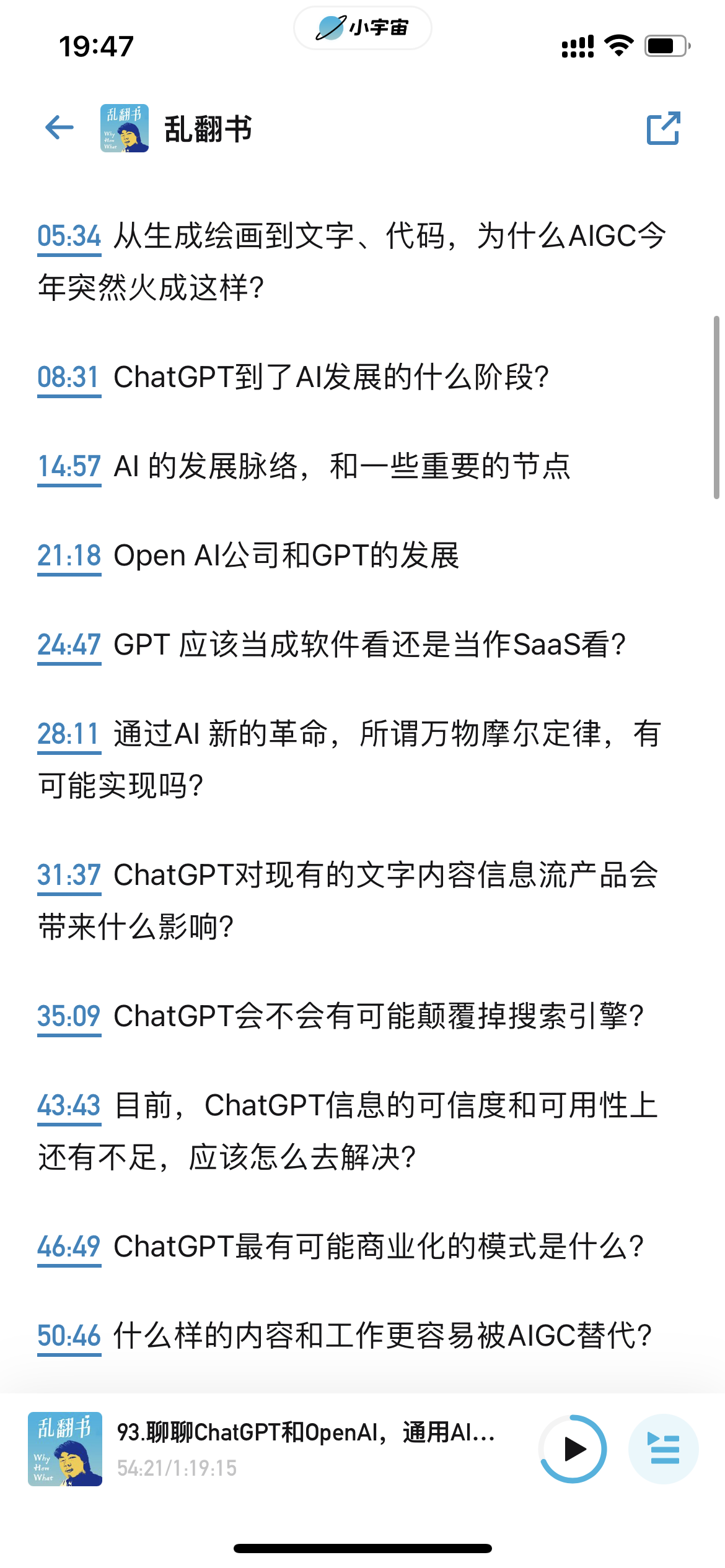Go back with the top-left arrow
Image resolution: width=725 pixels, height=1568 pixels.
59,128
